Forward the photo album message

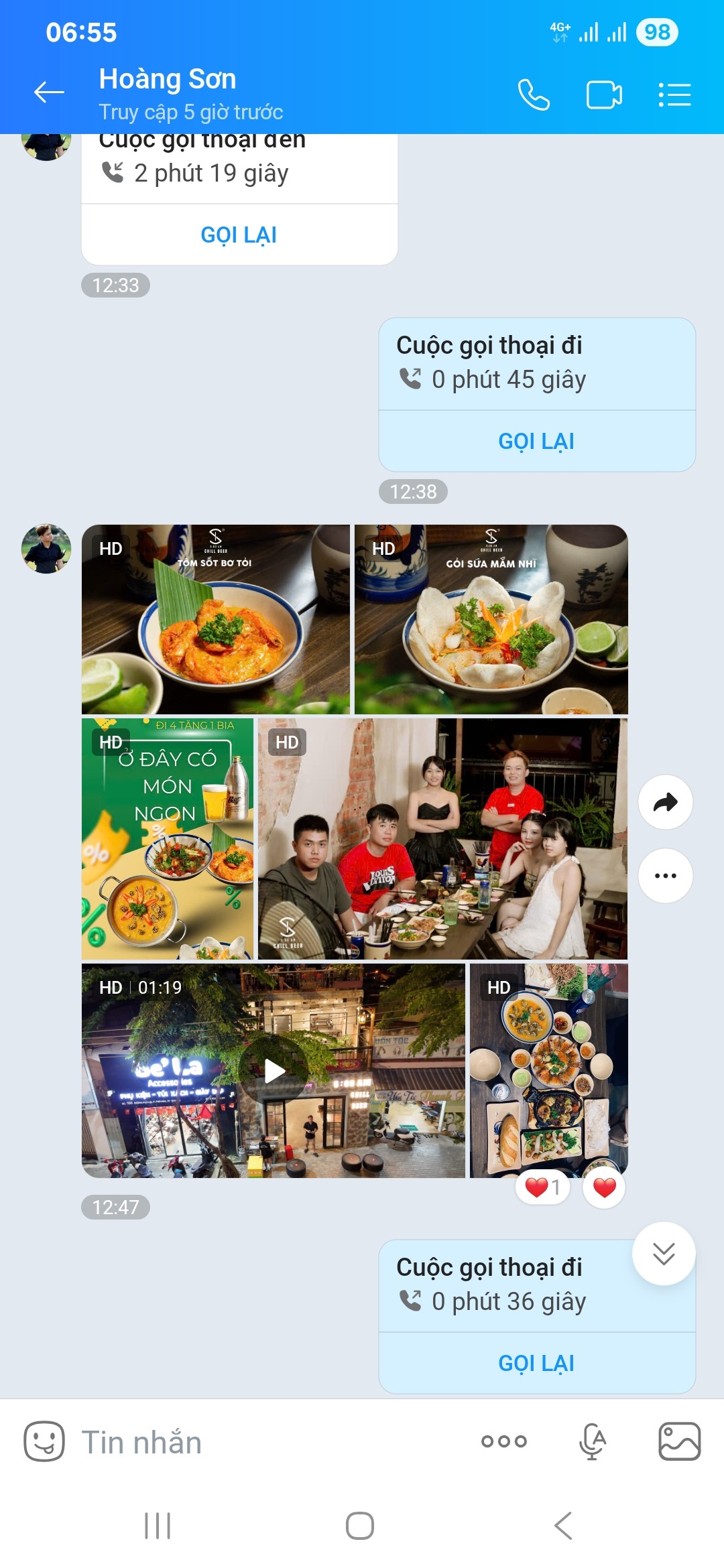point(665,802)
